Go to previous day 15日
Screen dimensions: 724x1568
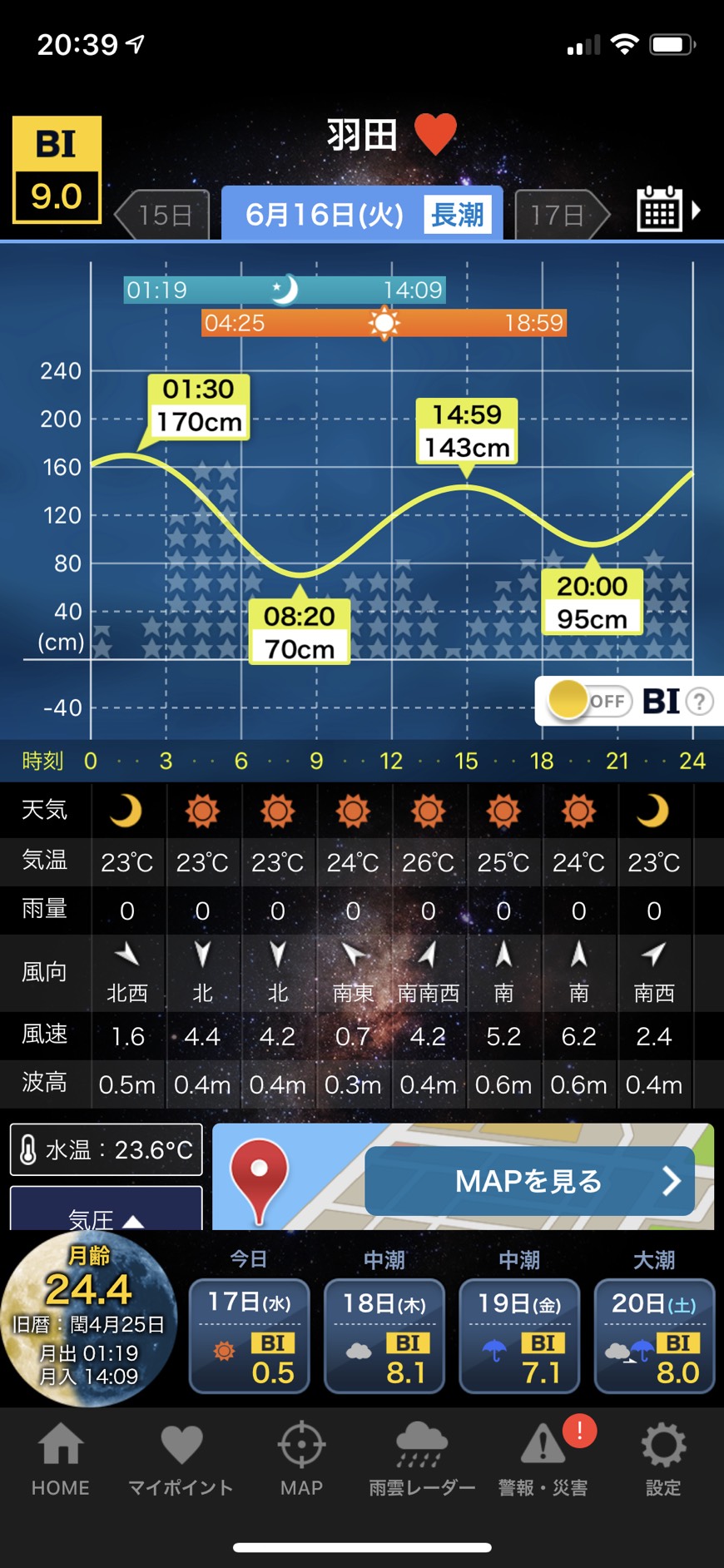[x=161, y=215]
